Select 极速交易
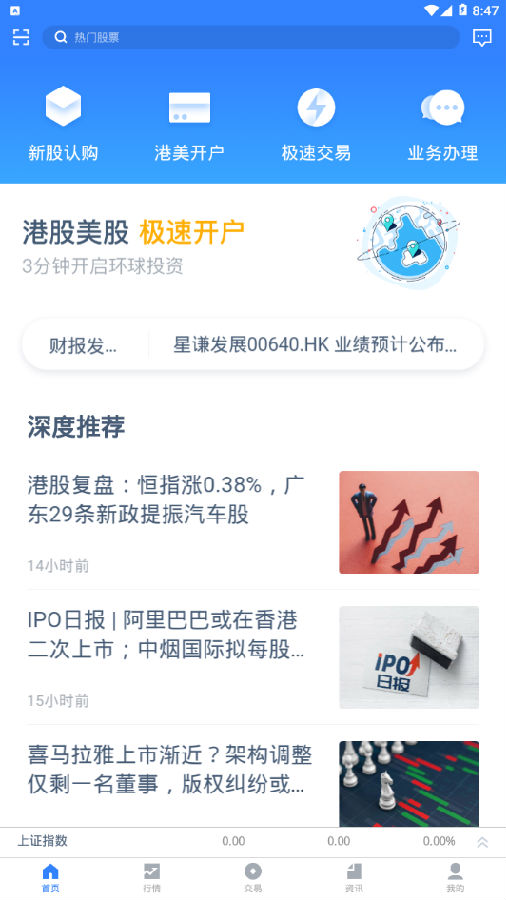Screen dimensions: 506x900 pyautogui.click(x=316, y=123)
